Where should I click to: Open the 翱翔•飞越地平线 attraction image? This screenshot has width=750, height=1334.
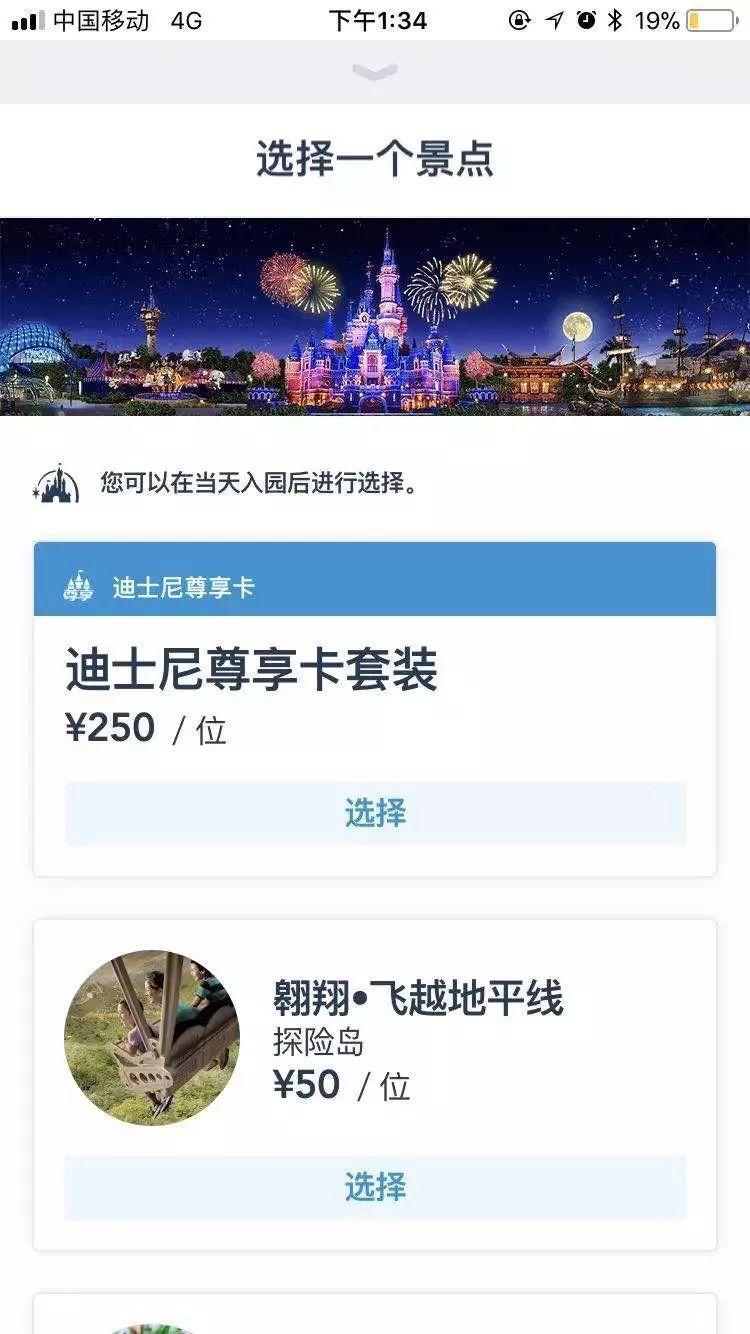152,1037
